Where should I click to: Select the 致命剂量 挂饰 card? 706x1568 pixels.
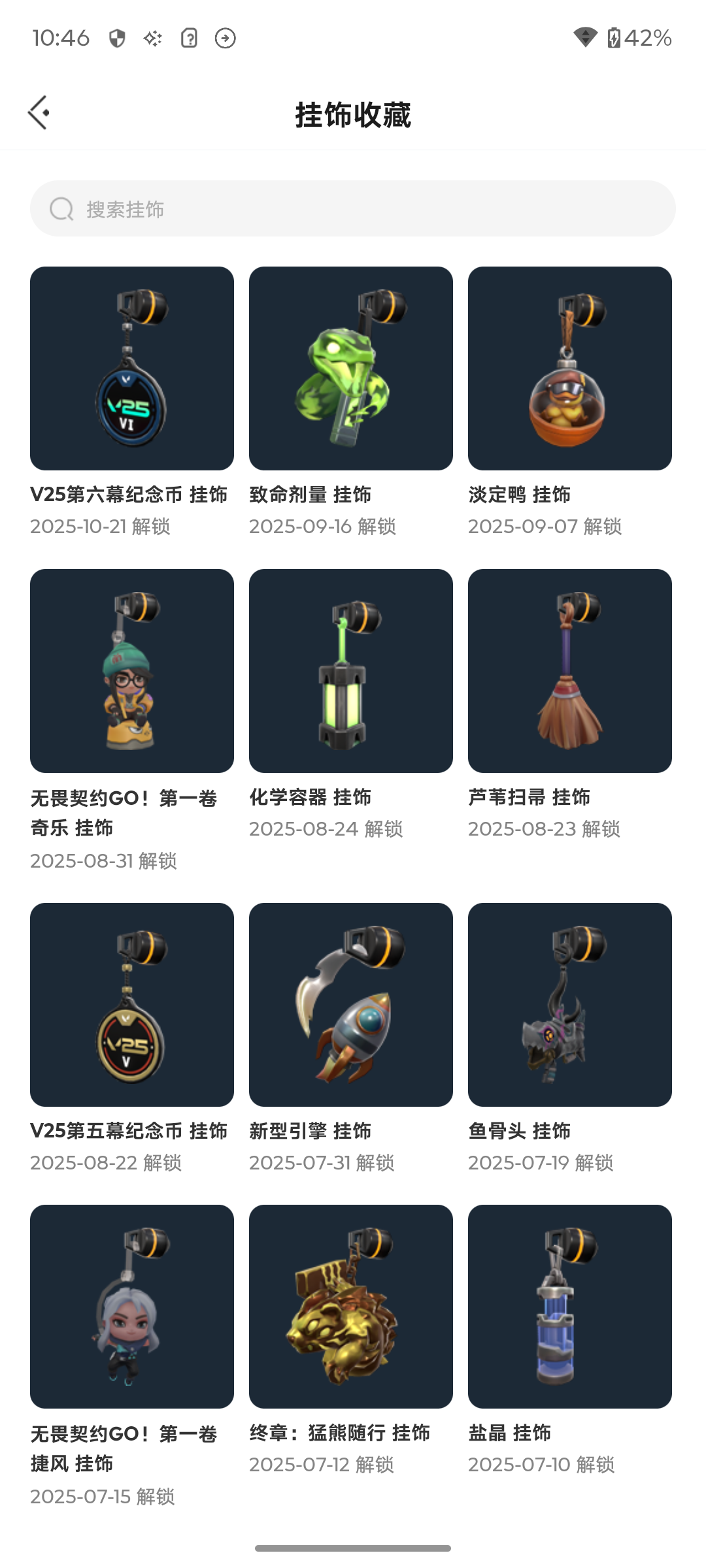pyautogui.click(x=351, y=368)
